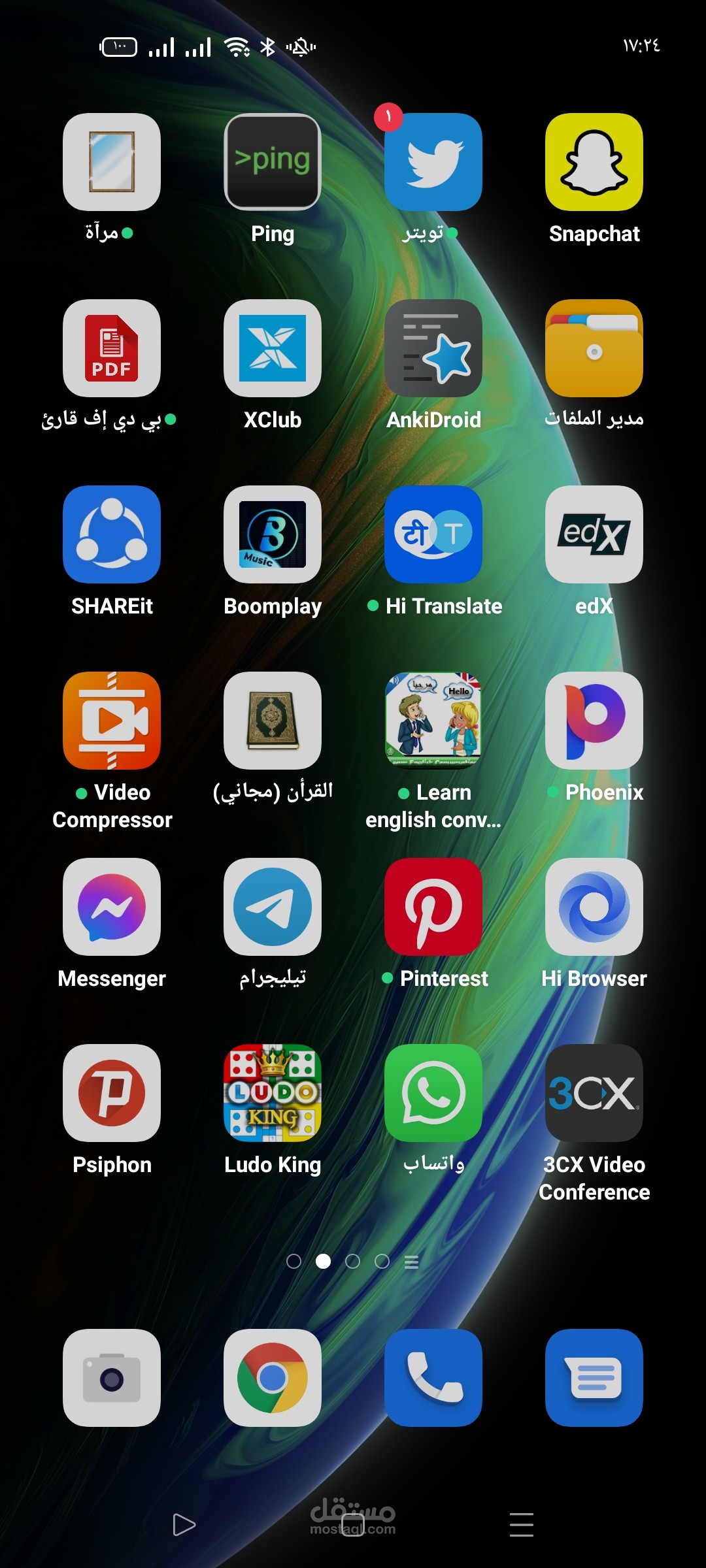The image size is (706, 1568).
Task: Open SHAREit
Action: (112, 534)
